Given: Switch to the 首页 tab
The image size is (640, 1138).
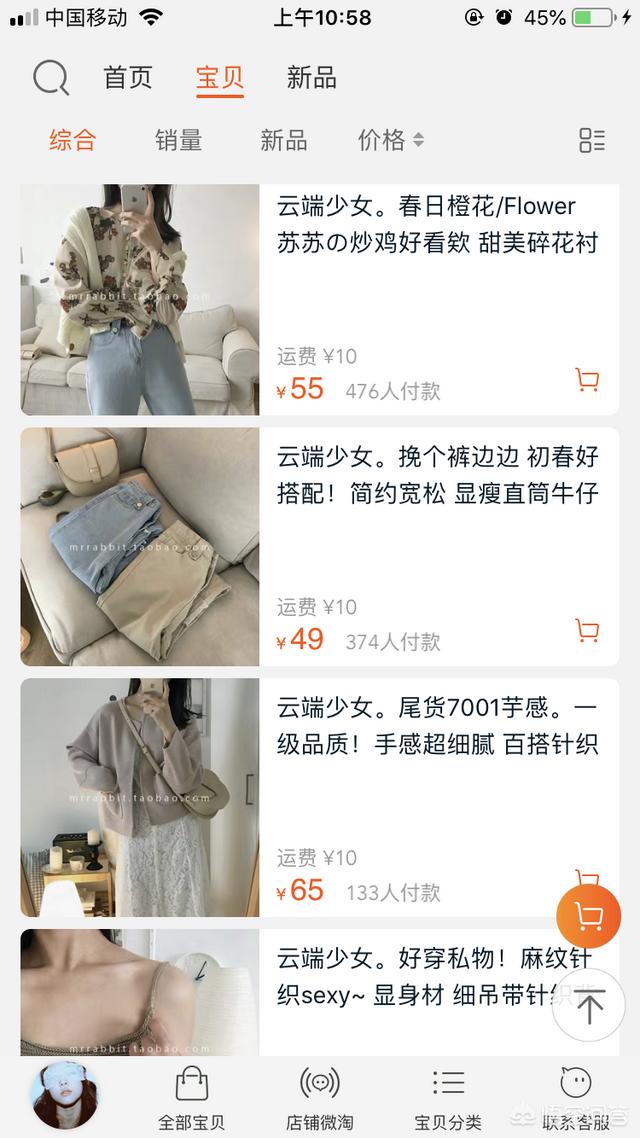Looking at the screenshot, I should 128,78.
